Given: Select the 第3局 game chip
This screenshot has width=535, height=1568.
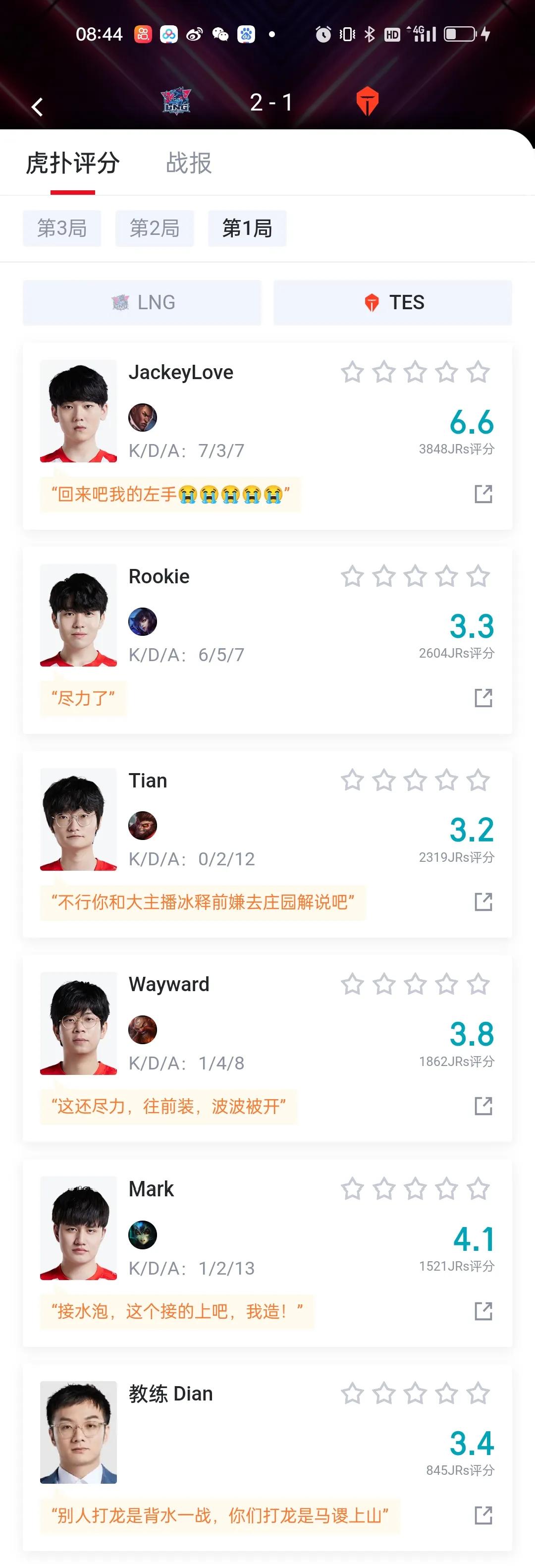Looking at the screenshot, I should [62, 228].
